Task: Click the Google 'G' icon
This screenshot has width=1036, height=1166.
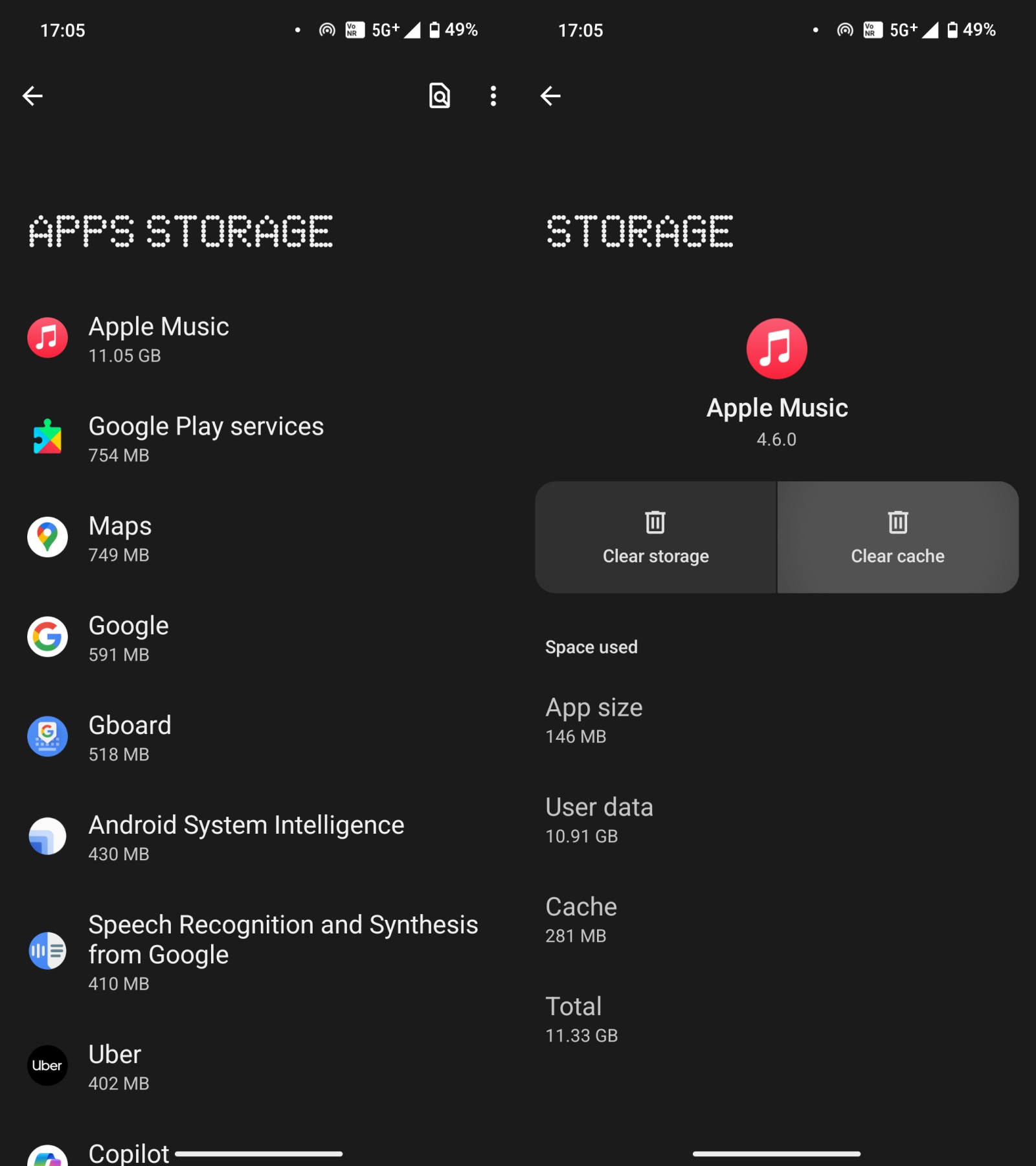Action: tap(48, 637)
